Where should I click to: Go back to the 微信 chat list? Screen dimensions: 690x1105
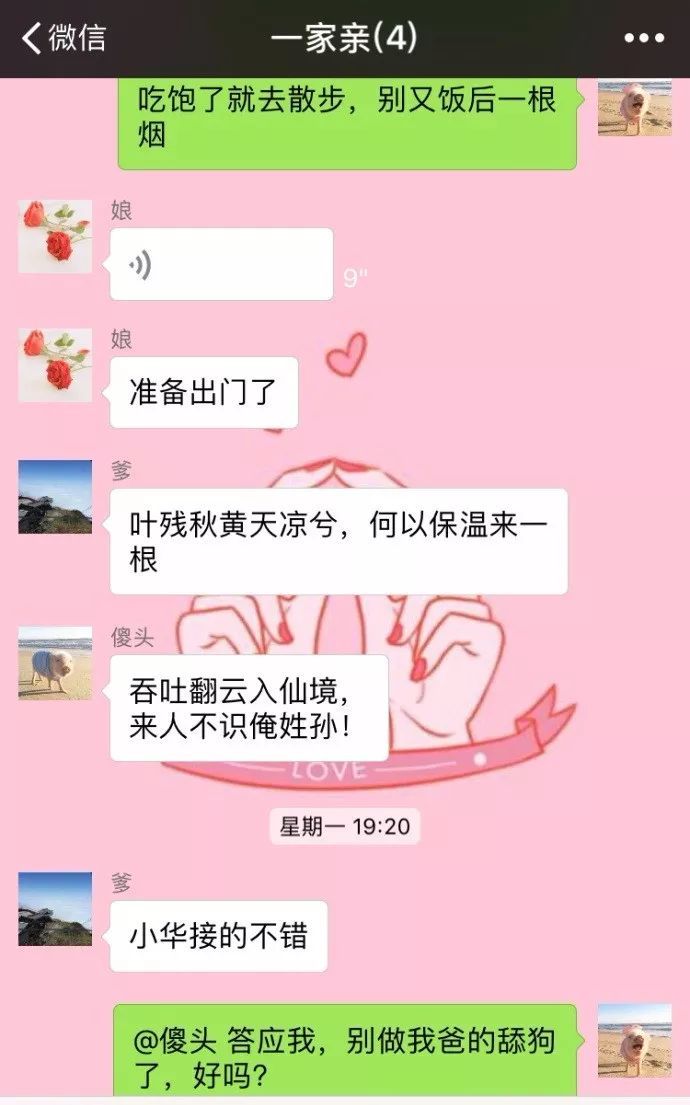[62, 38]
